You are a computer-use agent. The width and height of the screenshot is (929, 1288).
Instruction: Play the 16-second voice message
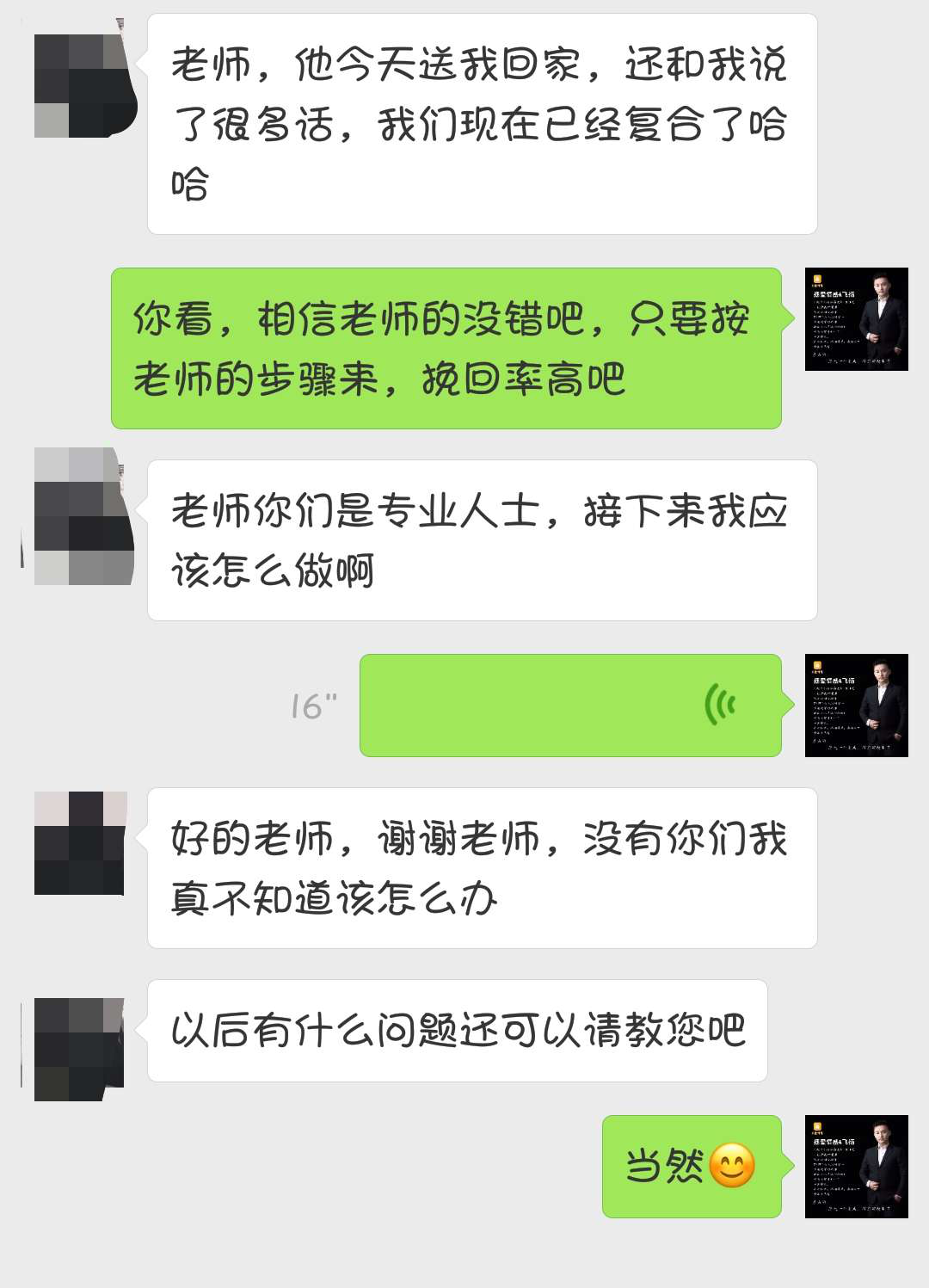[x=569, y=706]
